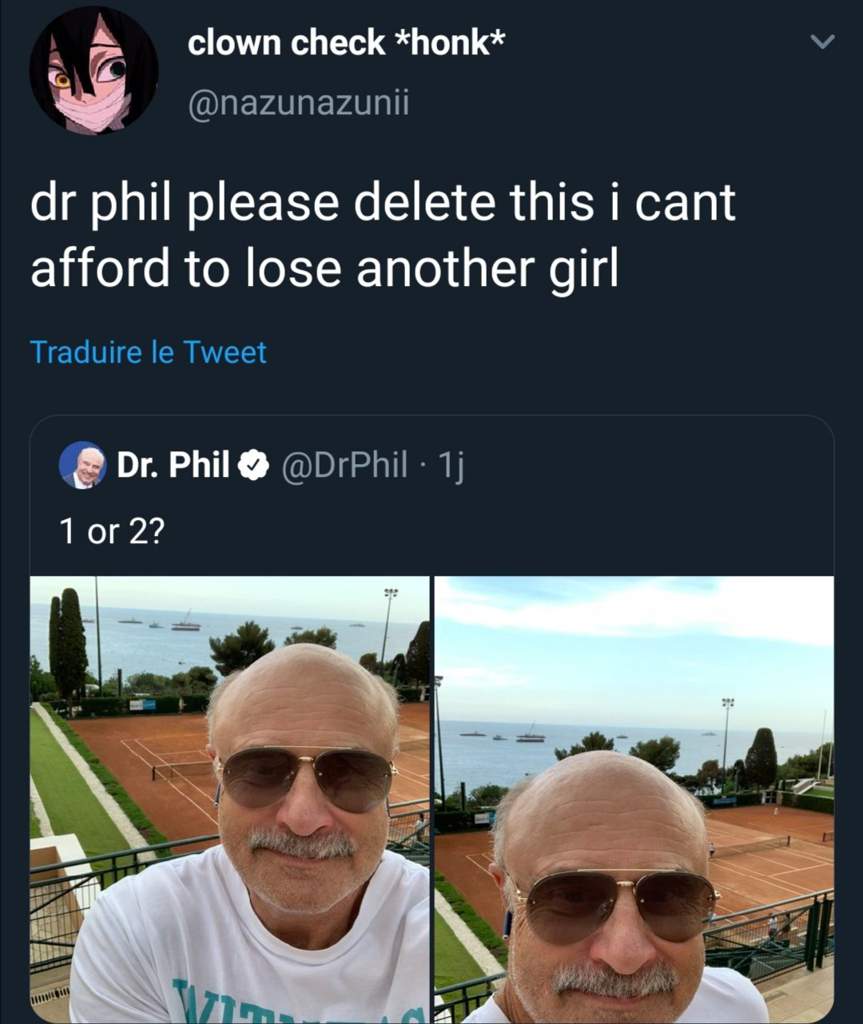Open the @nazunazunii profile name
This screenshot has height=1024, width=863.
point(298,103)
